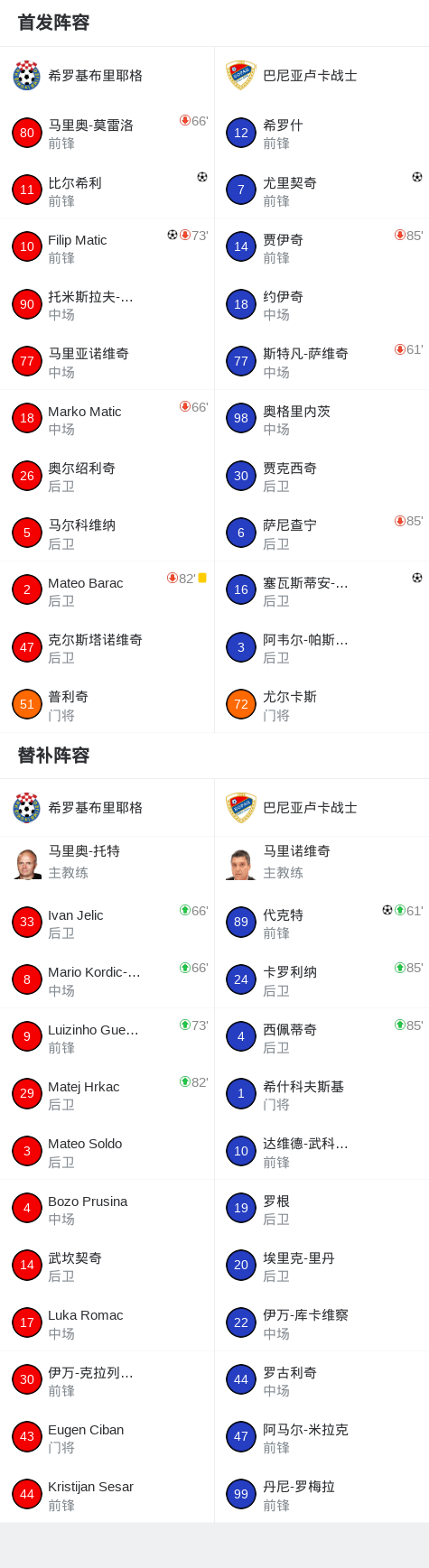The image size is (429, 1568).
Task: View player 塞瓦斯蒂安 with number 16
Action: coord(322,590)
